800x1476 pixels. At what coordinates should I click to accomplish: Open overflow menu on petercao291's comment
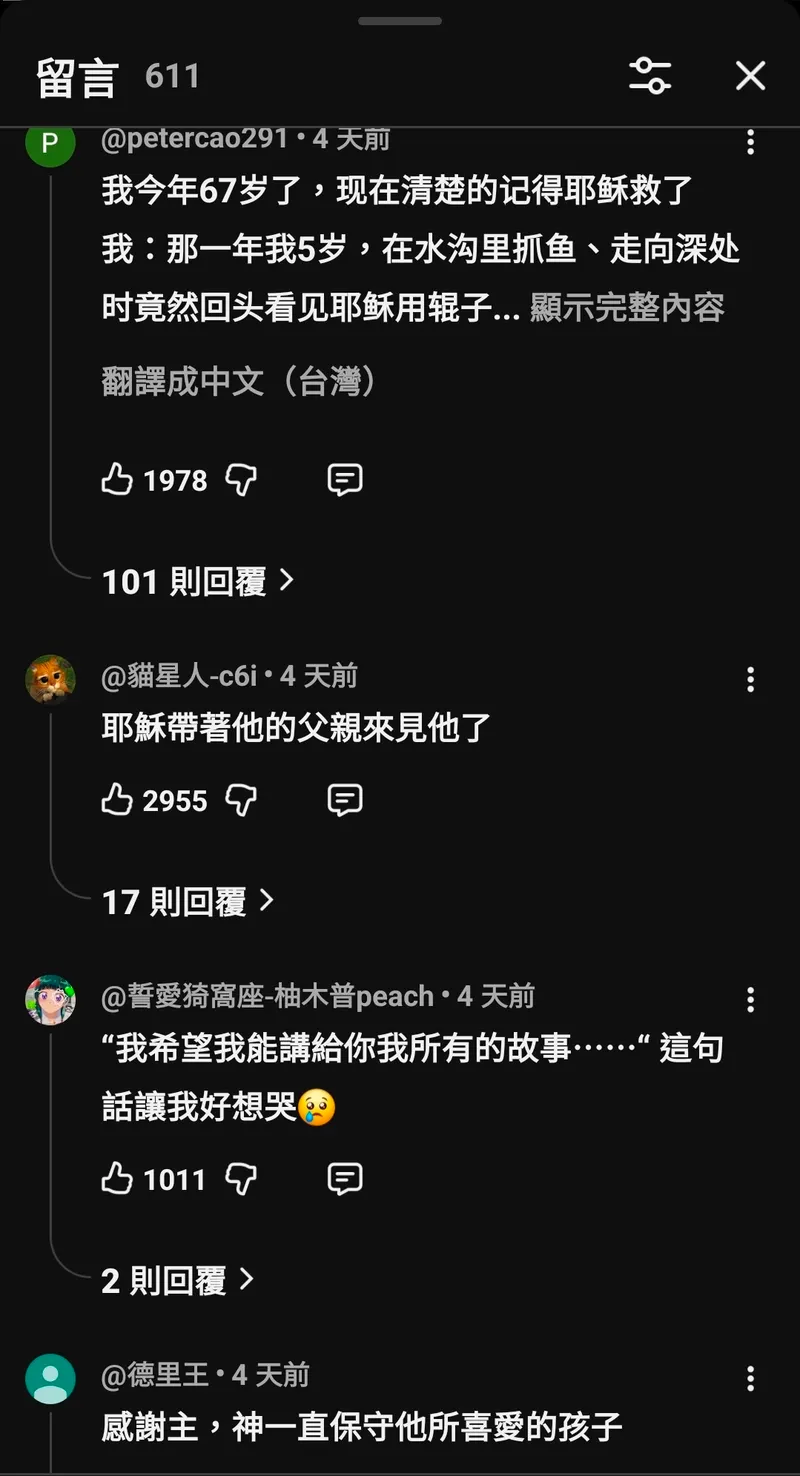click(750, 143)
